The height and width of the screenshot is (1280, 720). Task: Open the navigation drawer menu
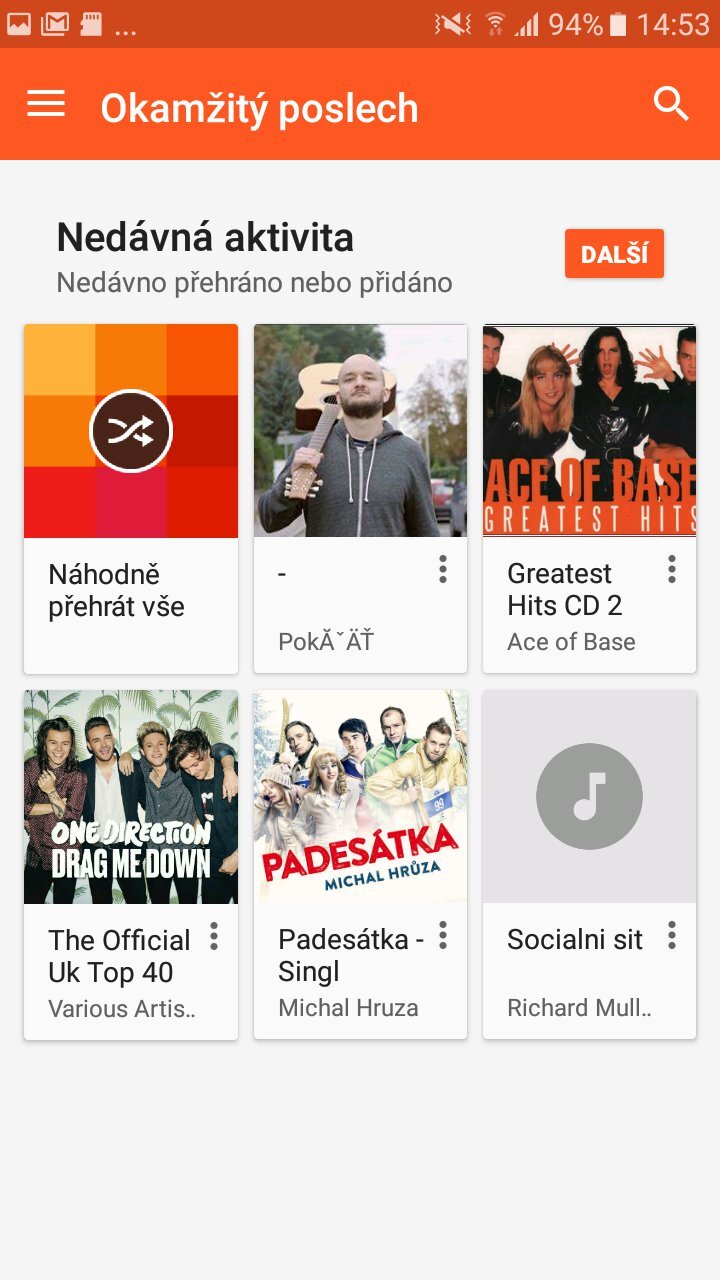click(x=46, y=104)
